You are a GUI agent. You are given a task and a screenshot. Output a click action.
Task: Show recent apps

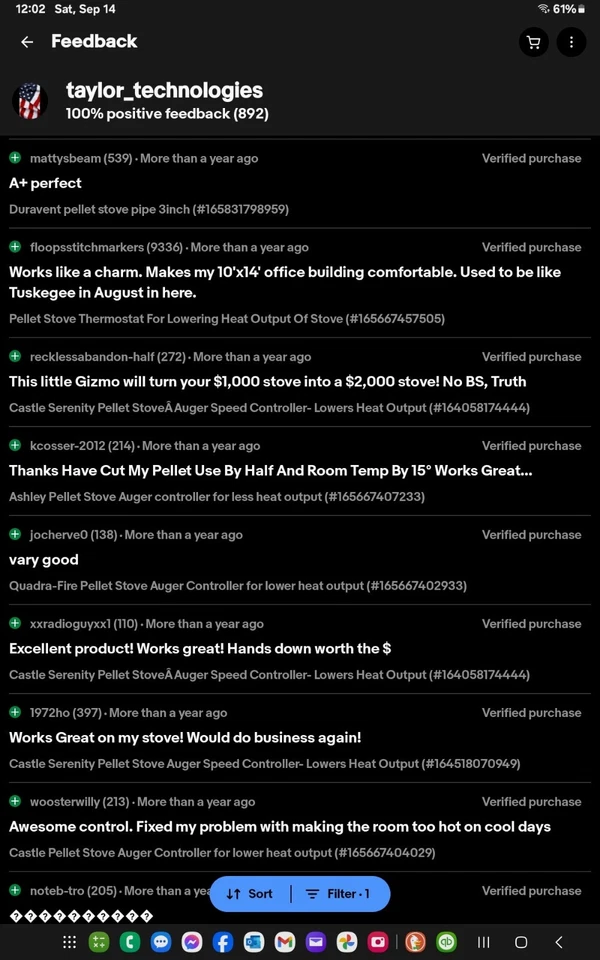484,942
